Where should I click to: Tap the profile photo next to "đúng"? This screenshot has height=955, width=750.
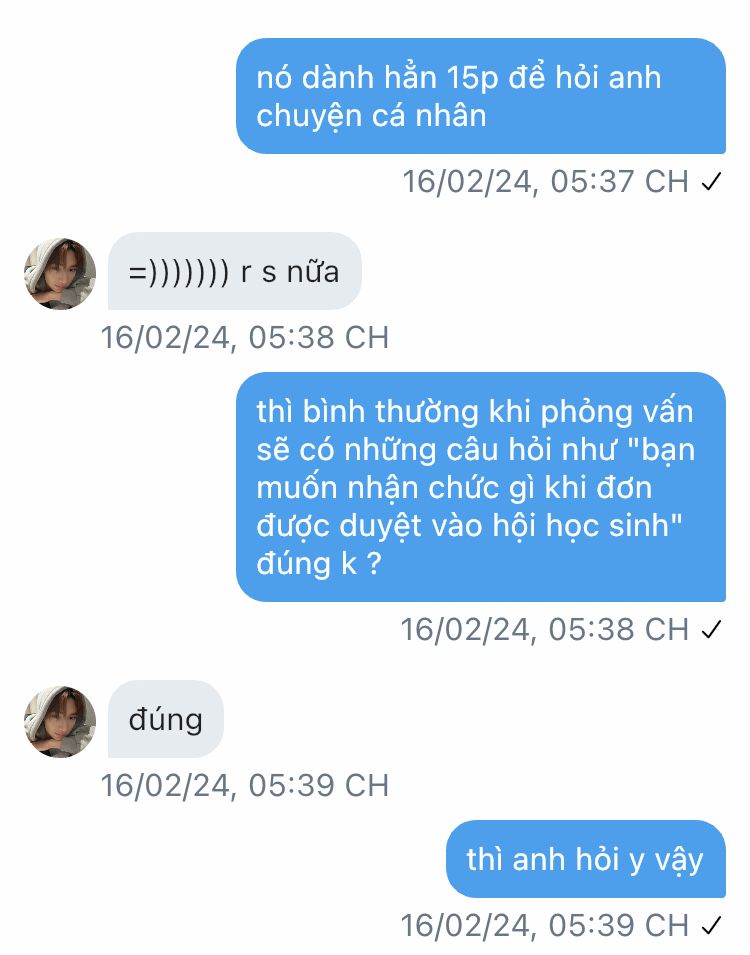coord(60,721)
